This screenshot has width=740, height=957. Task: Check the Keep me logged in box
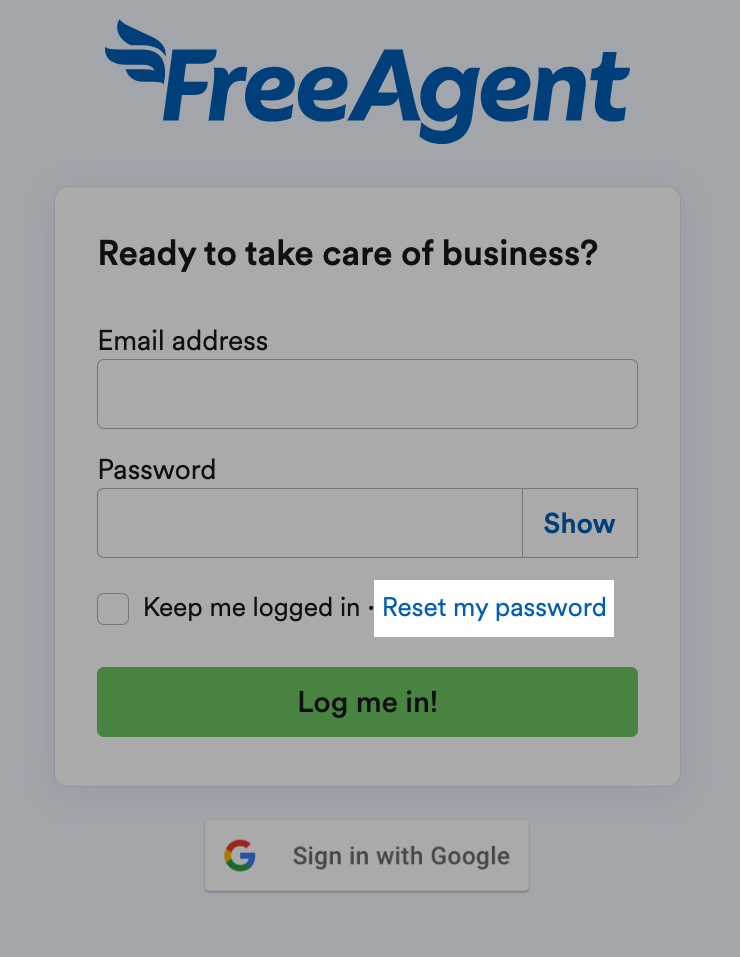pos(113,608)
